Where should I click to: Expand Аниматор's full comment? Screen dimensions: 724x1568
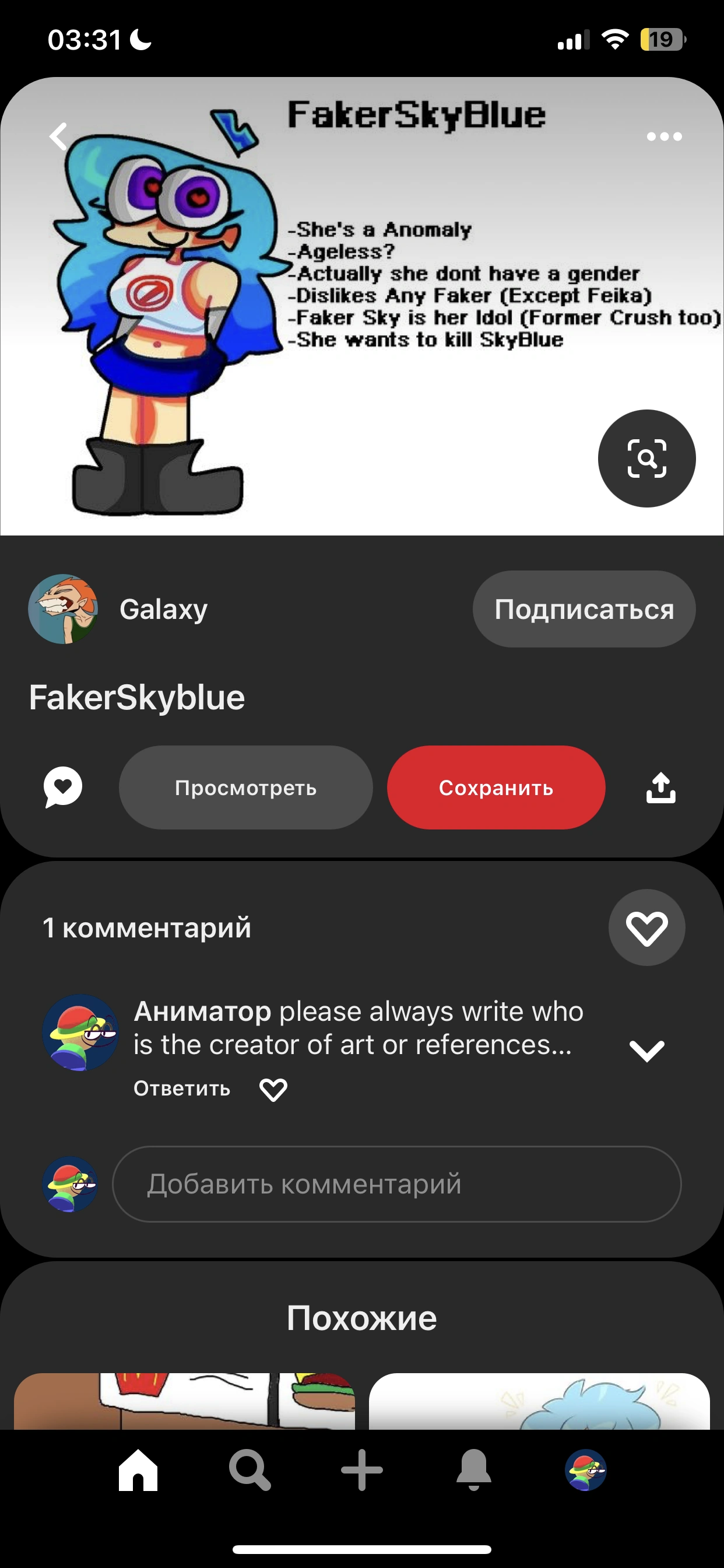646,1051
